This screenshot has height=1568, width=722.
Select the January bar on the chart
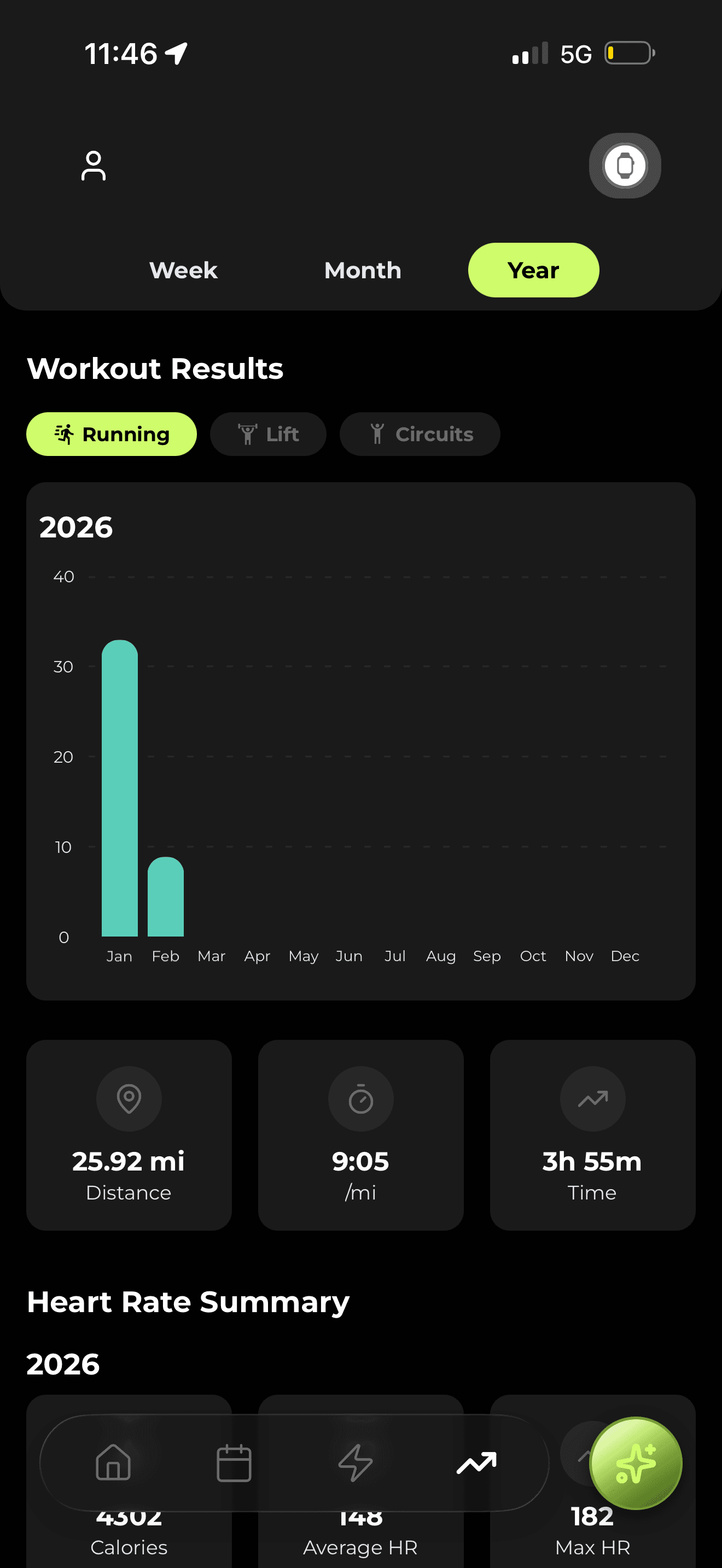[120, 791]
